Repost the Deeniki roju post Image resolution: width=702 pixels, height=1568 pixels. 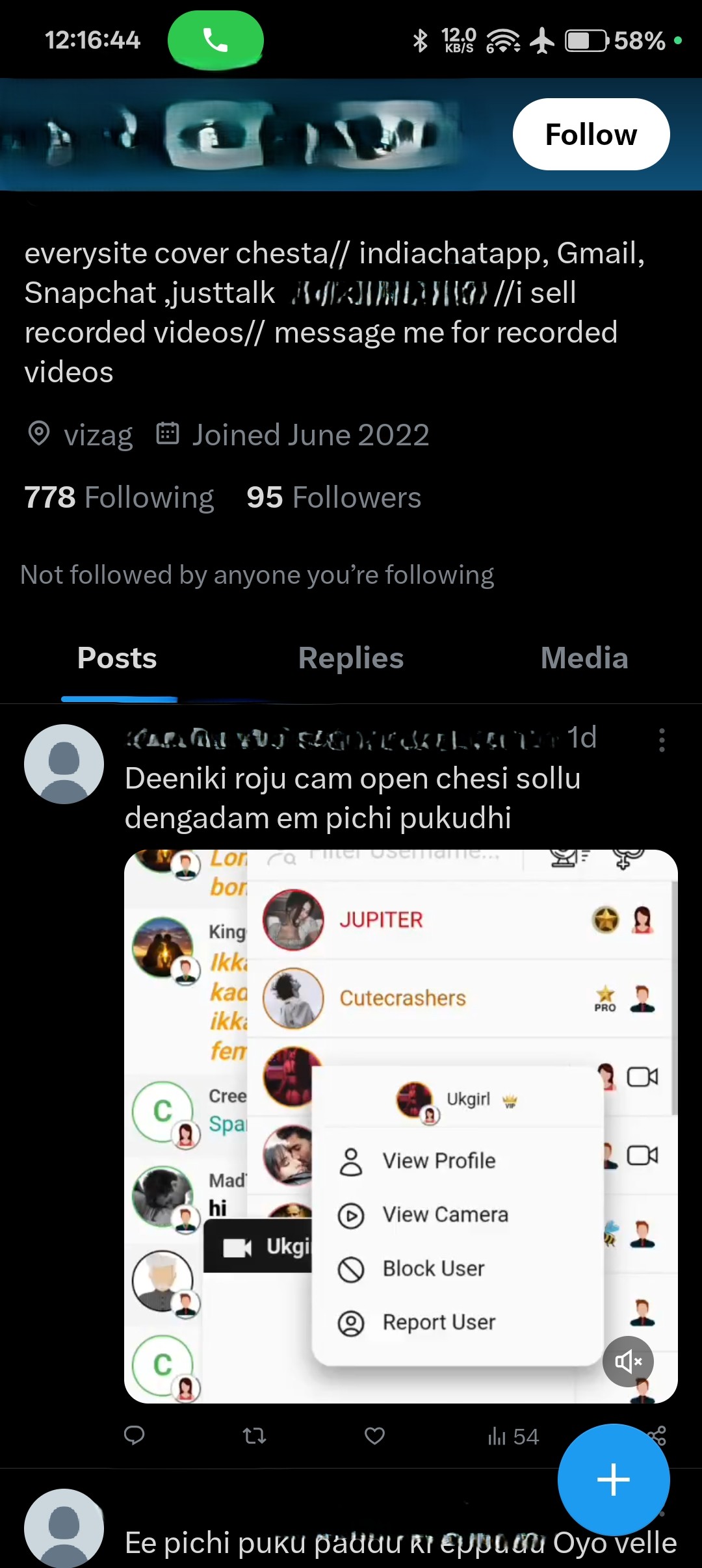point(254,1435)
